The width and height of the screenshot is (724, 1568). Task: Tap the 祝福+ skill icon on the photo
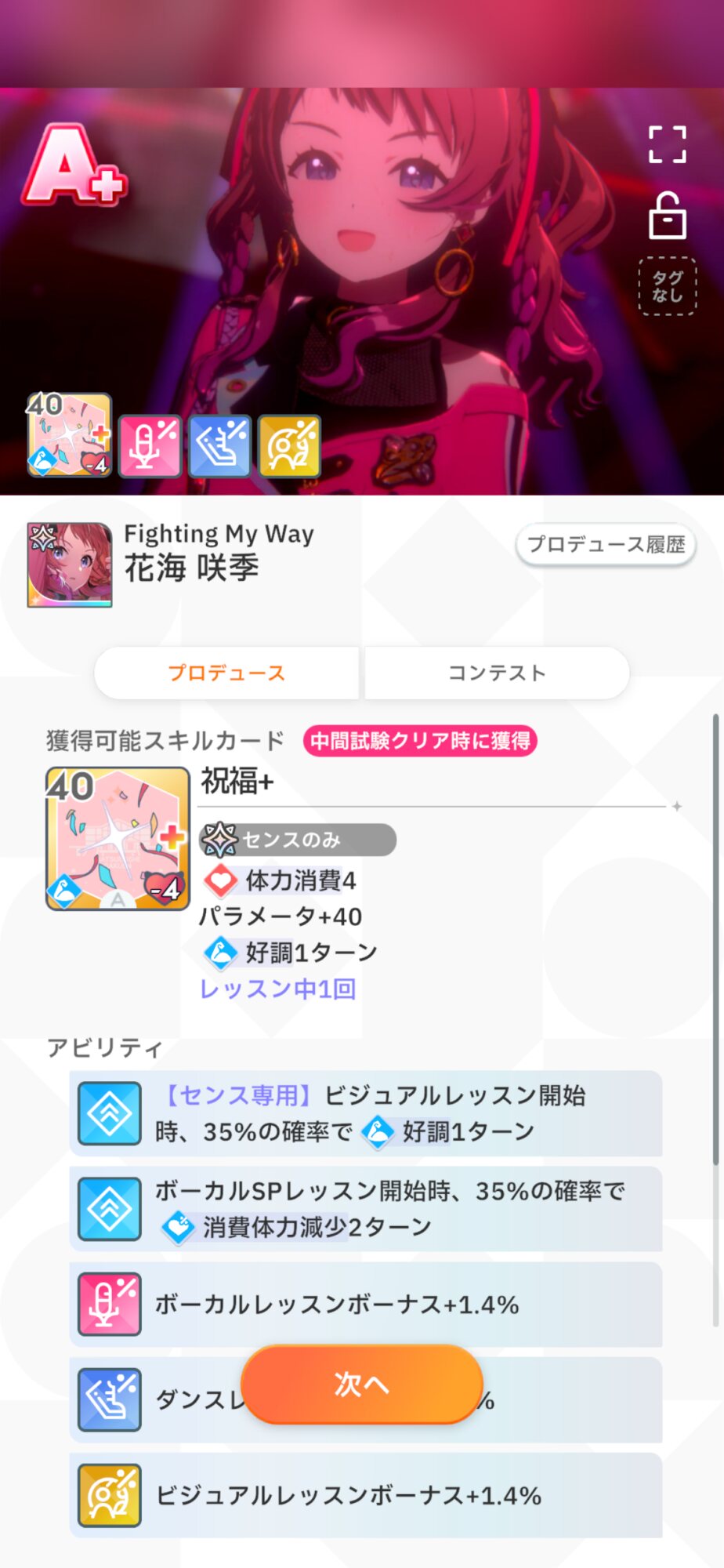click(x=70, y=435)
